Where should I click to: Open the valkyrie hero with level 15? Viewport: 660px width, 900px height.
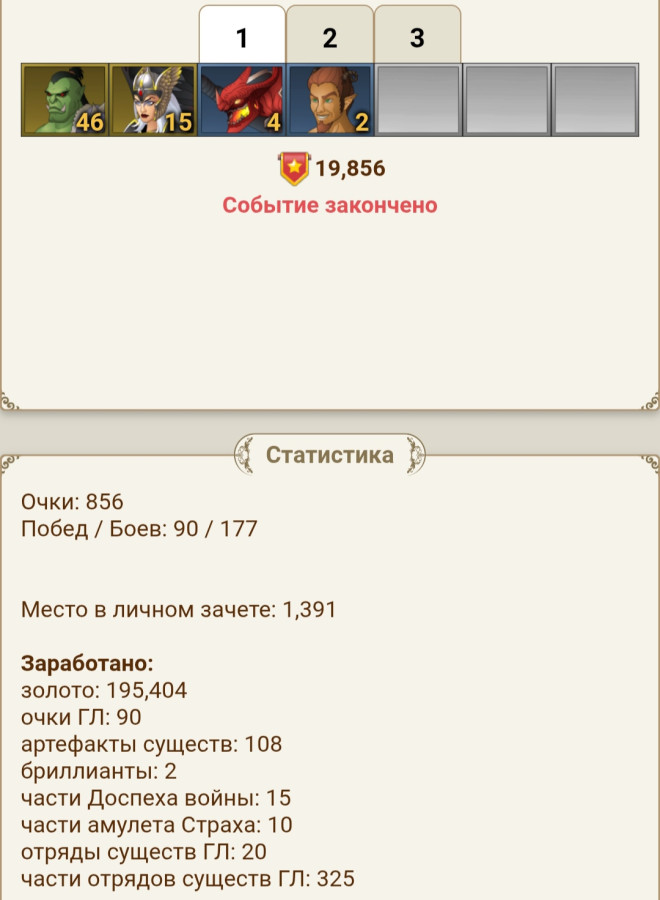click(x=152, y=100)
